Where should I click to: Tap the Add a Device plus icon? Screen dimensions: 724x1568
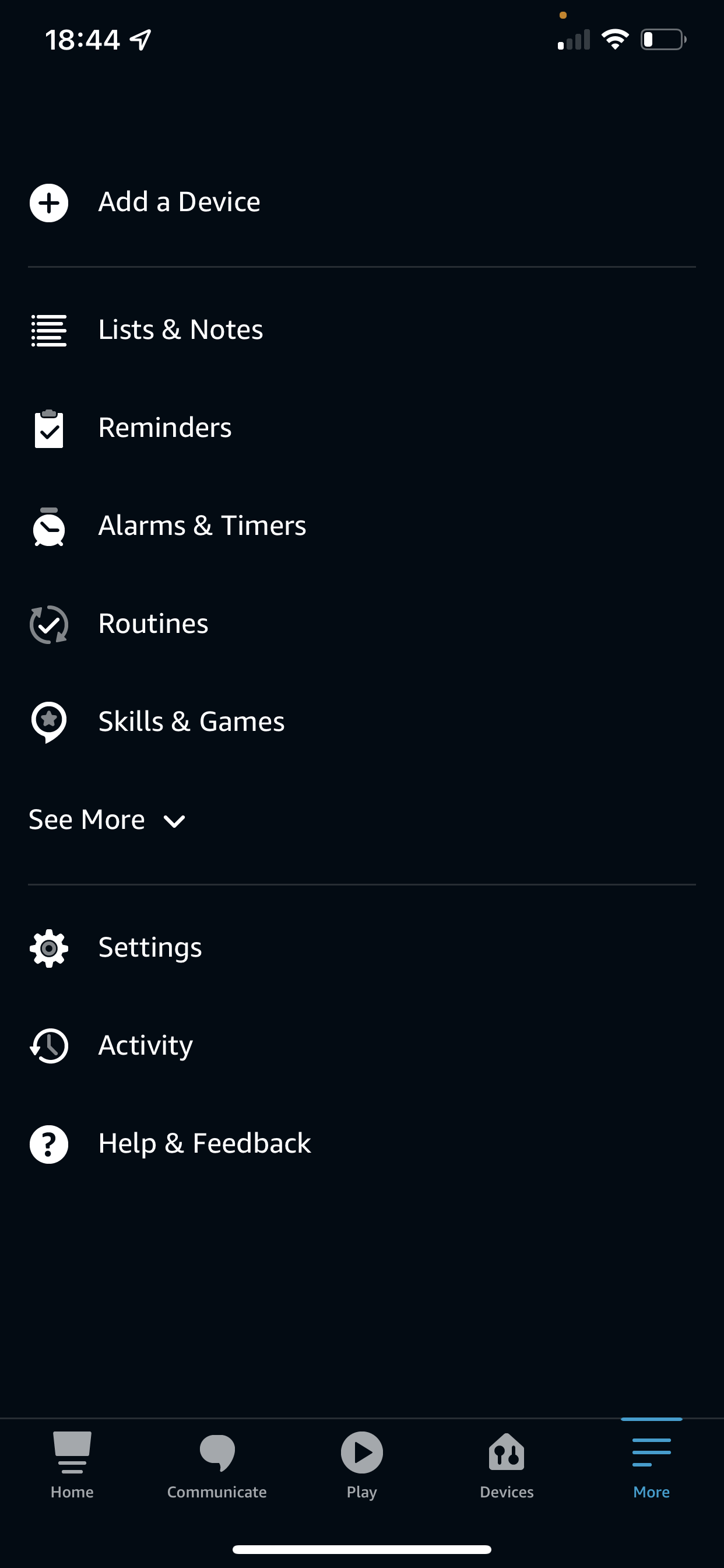tap(48, 204)
